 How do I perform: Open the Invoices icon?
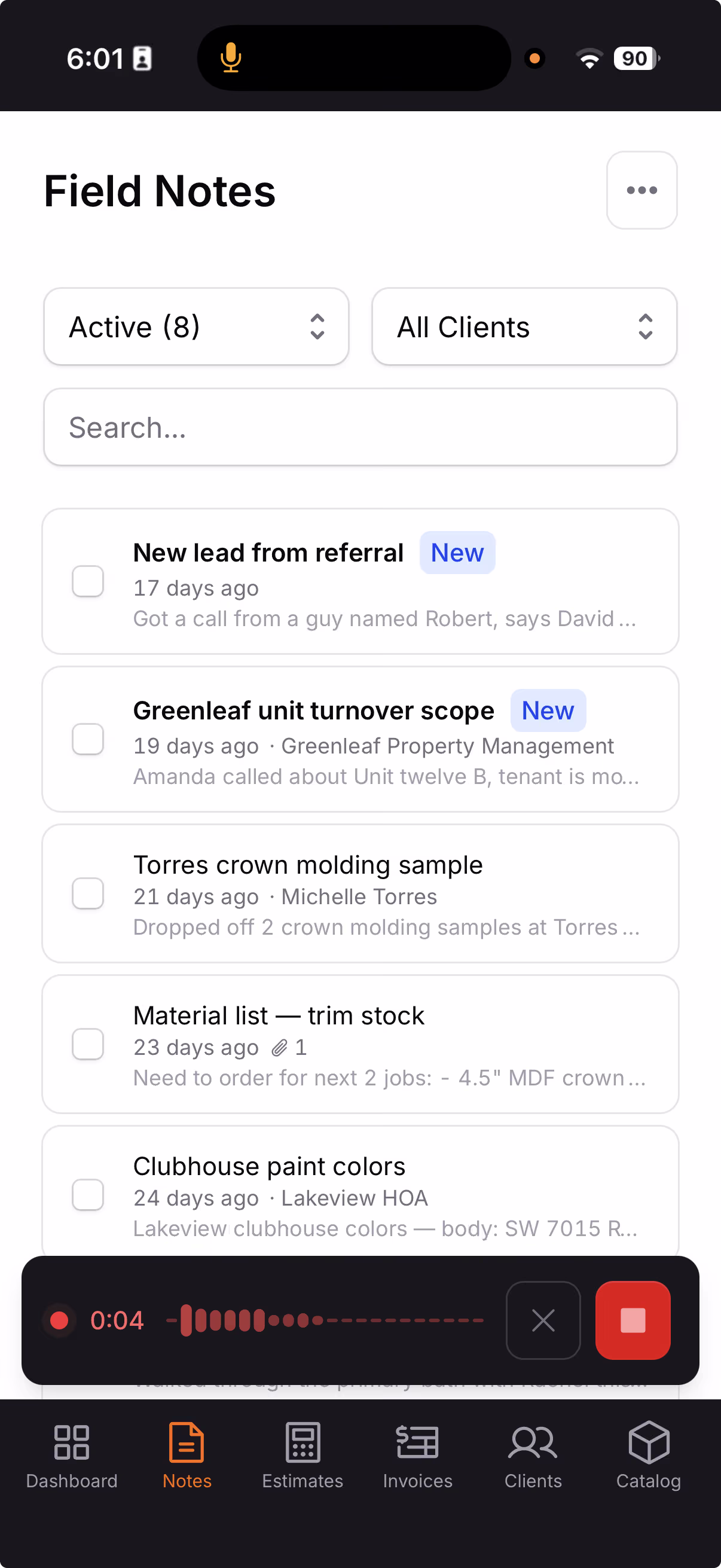pyautogui.click(x=417, y=1442)
